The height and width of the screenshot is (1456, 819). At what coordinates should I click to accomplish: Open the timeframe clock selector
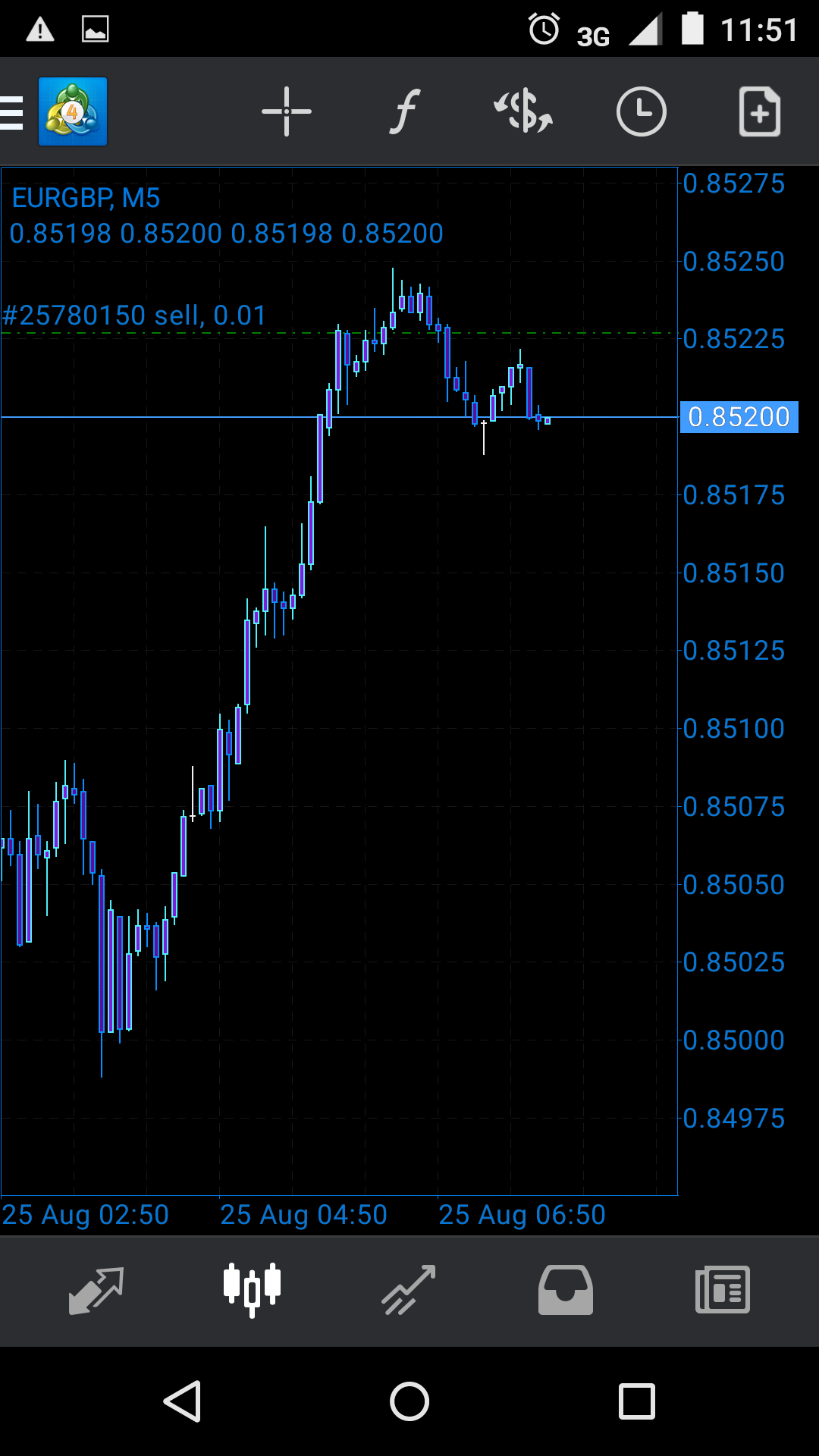click(641, 111)
